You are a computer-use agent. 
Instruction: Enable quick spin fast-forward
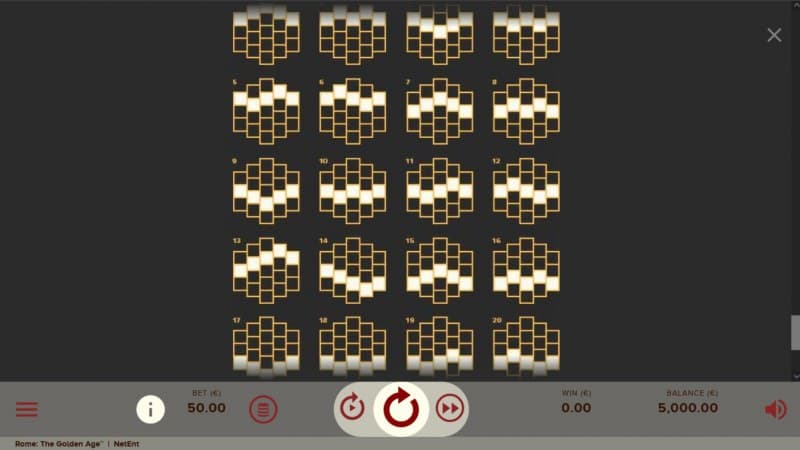click(451, 408)
